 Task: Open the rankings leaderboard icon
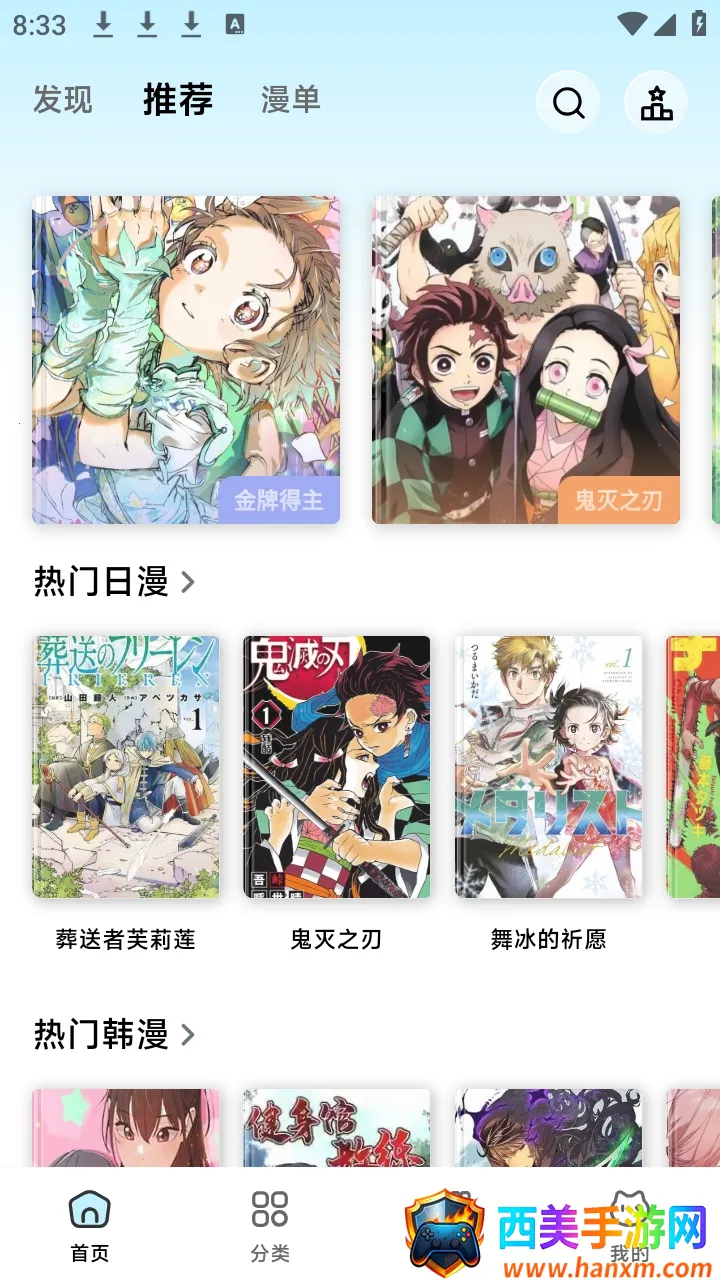point(656,102)
